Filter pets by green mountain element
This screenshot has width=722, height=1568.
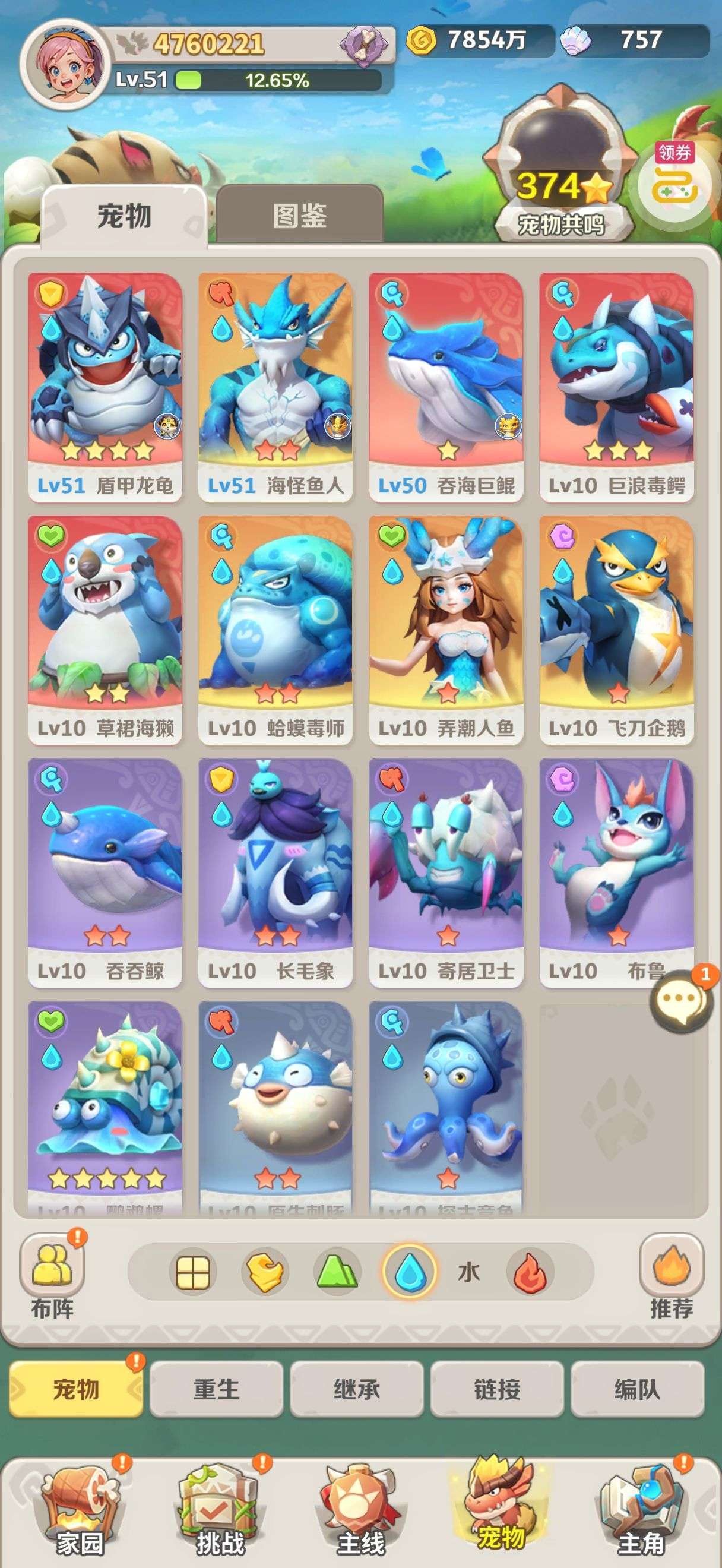[337, 1273]
